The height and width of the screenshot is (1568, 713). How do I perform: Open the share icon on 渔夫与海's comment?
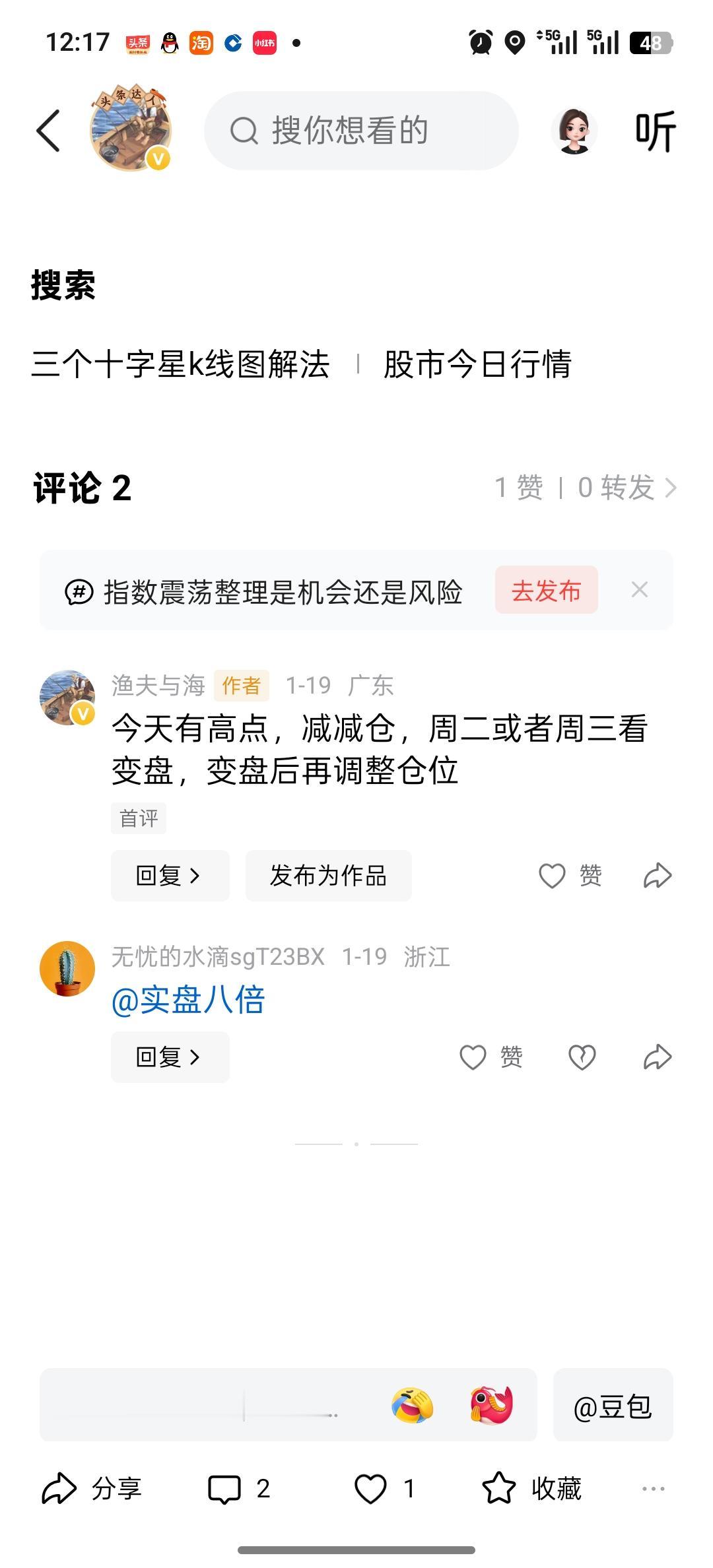(x=657, y=875)
